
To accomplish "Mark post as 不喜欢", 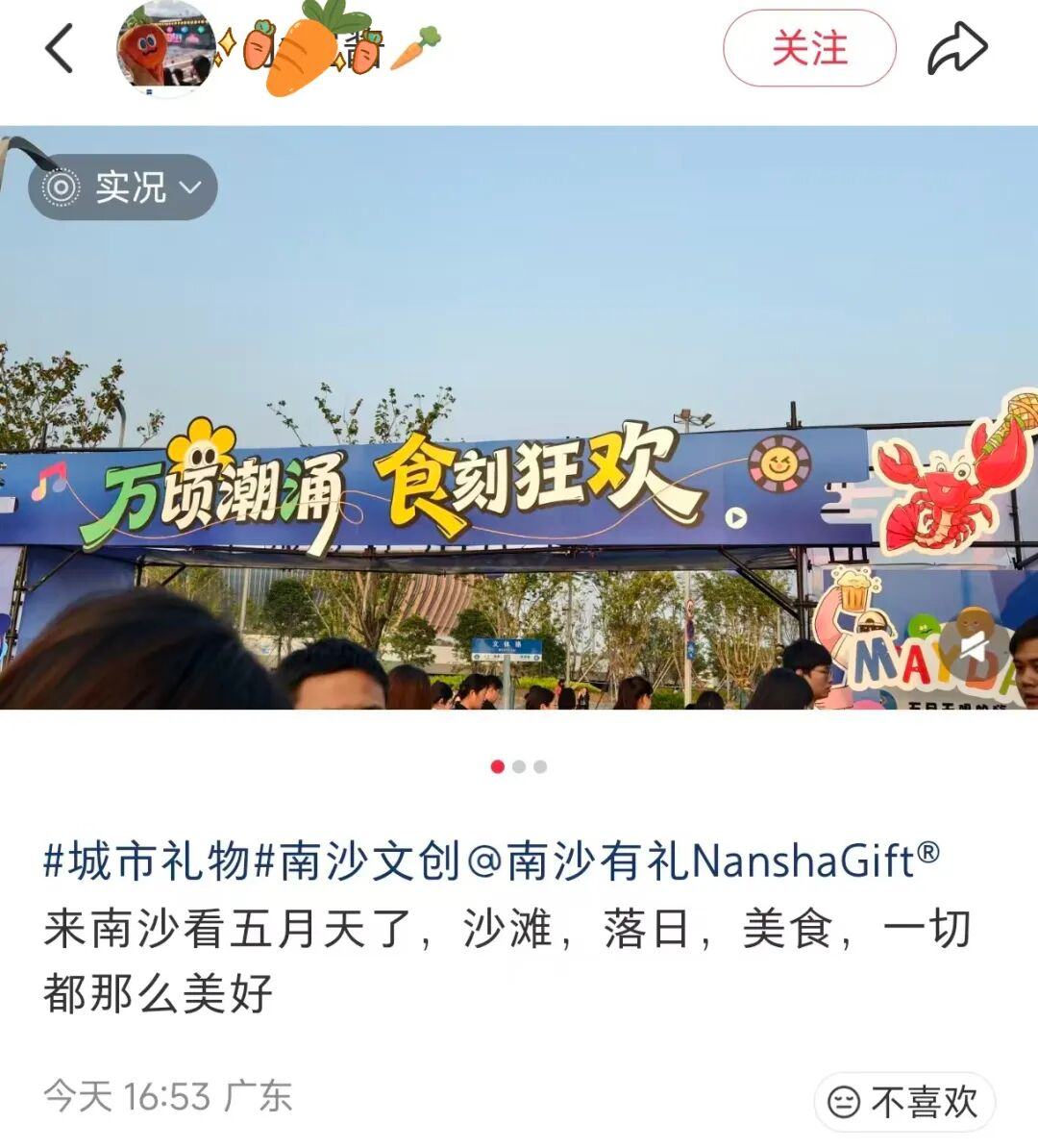I will [904, 1101].
